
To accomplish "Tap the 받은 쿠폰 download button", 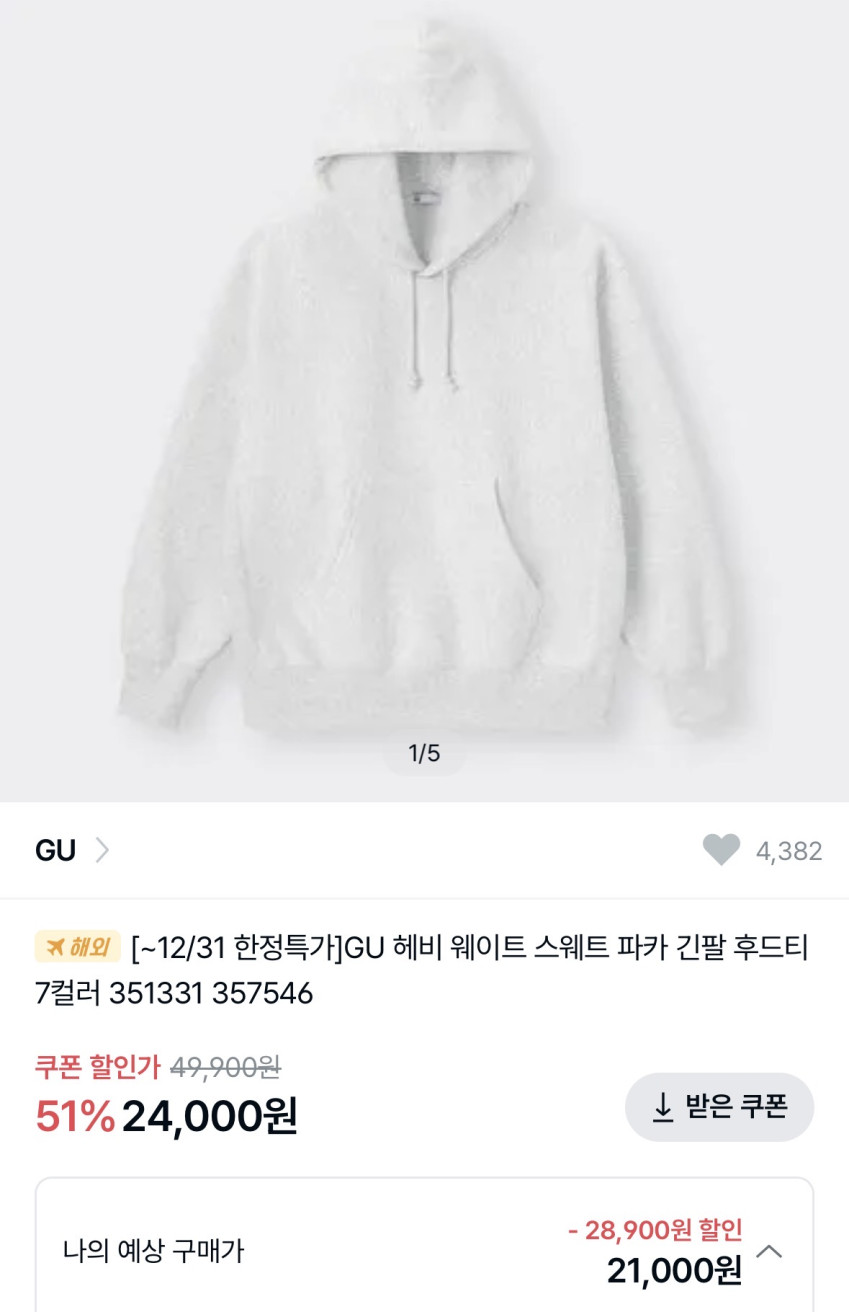I will [x=719, y=1107].
